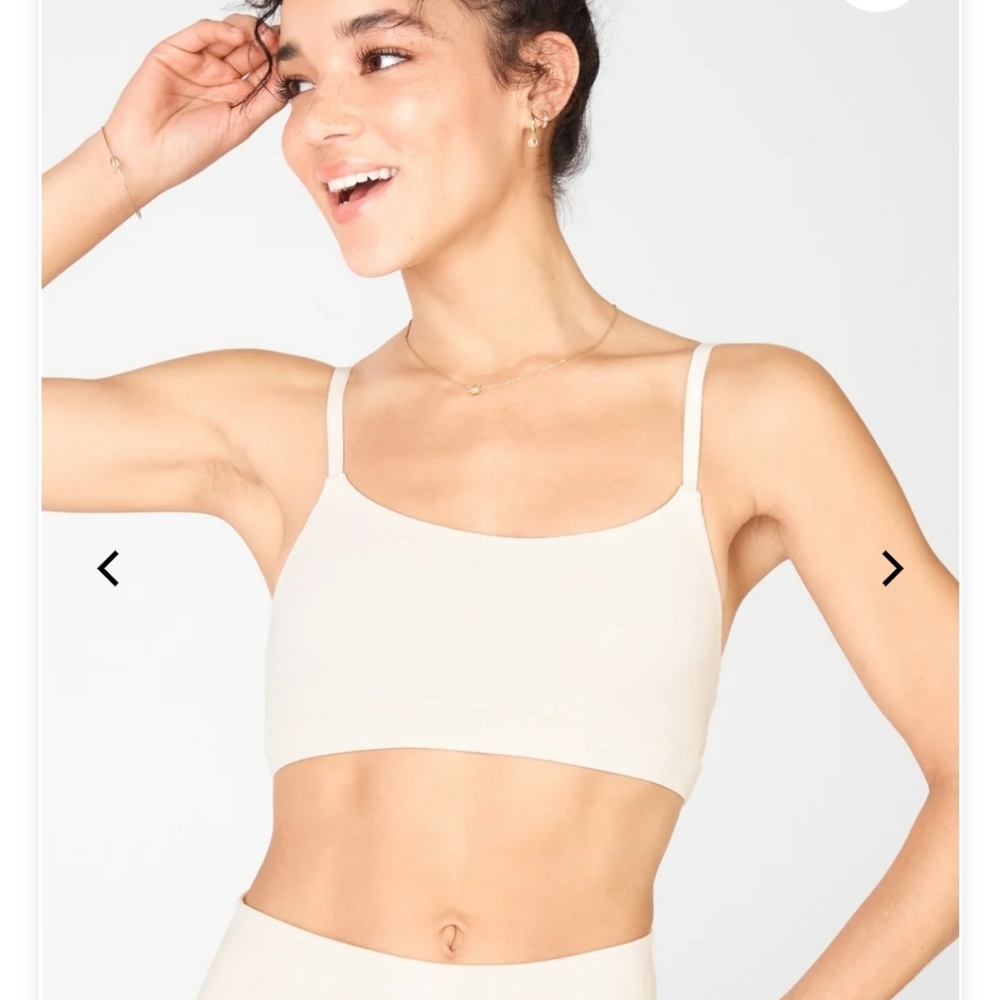
Task: Tap the forward navigation arrow on the right
Action: (x=890, y=568)
